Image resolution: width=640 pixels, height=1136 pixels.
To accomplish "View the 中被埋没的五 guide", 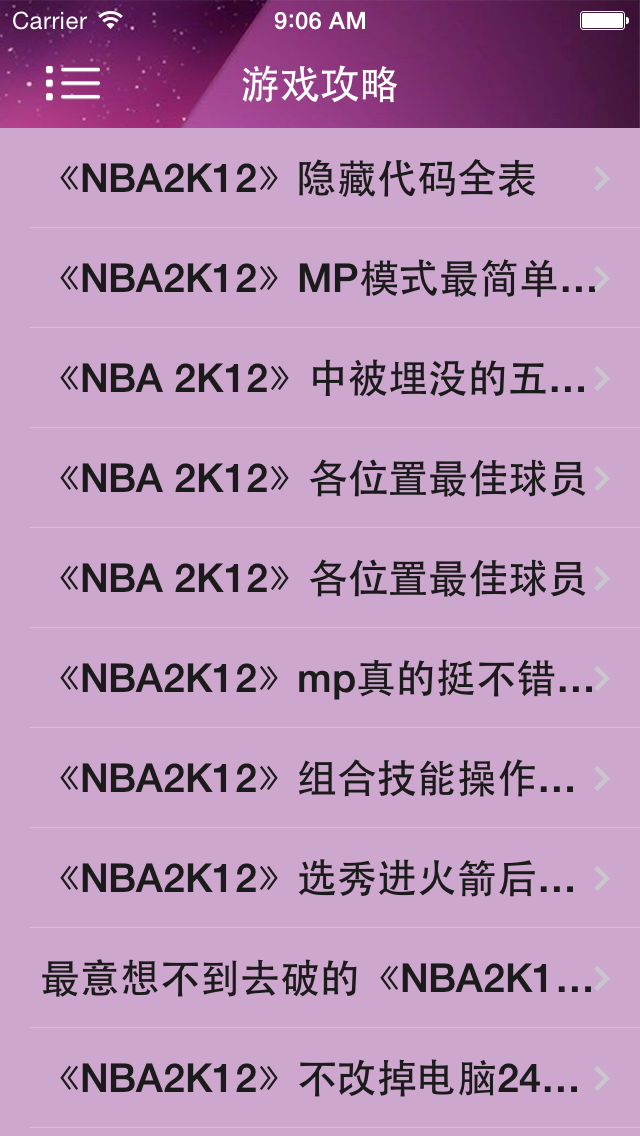I will [320, 379].
